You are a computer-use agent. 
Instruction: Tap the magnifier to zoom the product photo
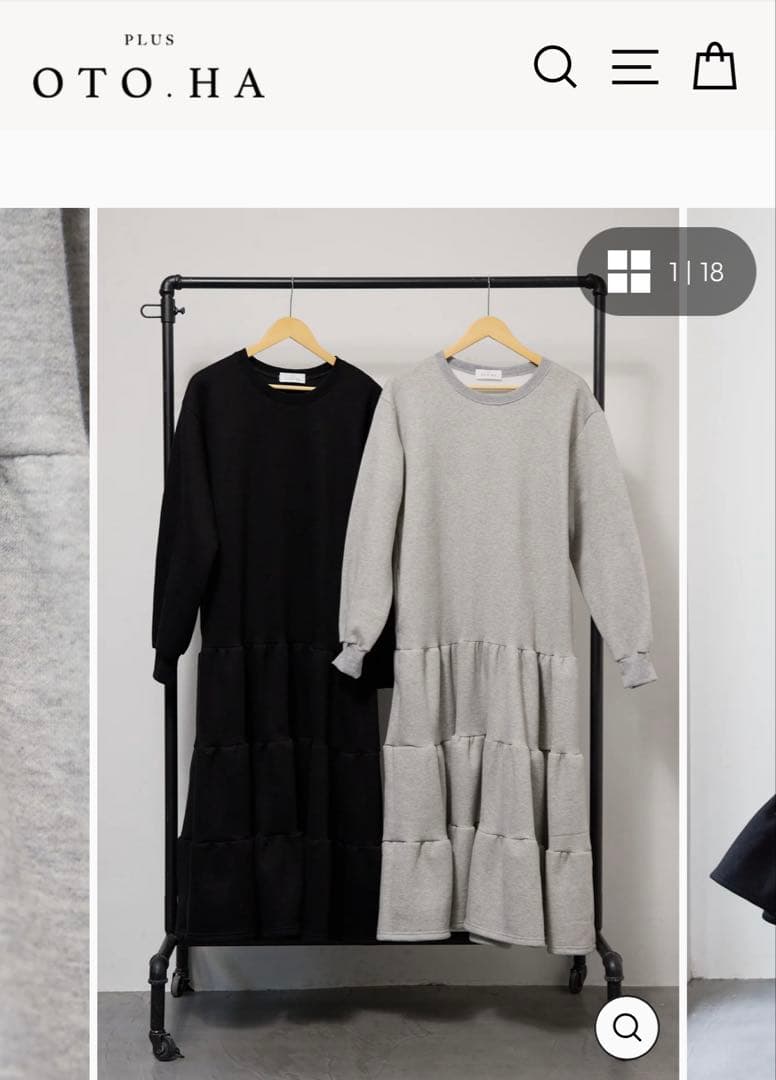coord(627,1027)
